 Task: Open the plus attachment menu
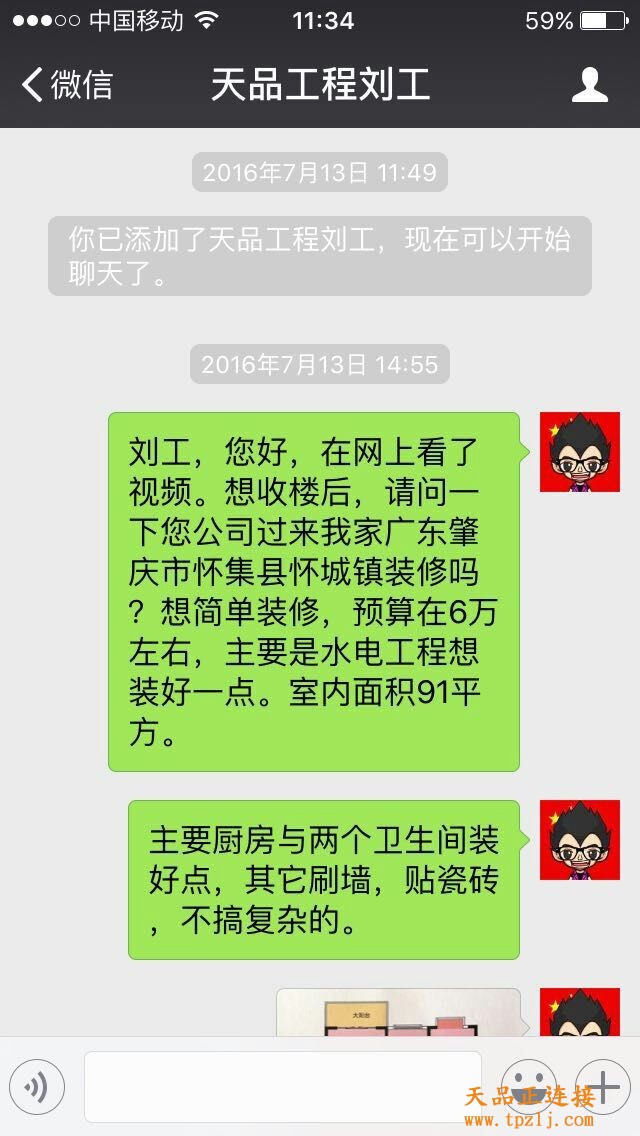[x=603, y=1086]
